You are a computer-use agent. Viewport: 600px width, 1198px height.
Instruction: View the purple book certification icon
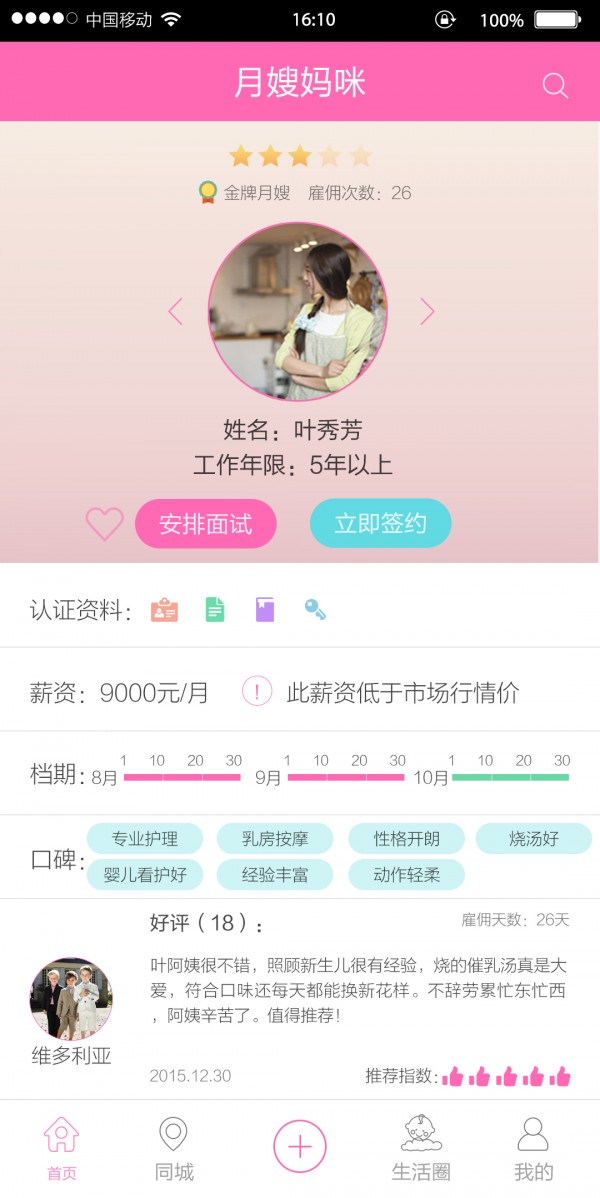[264, 610]
